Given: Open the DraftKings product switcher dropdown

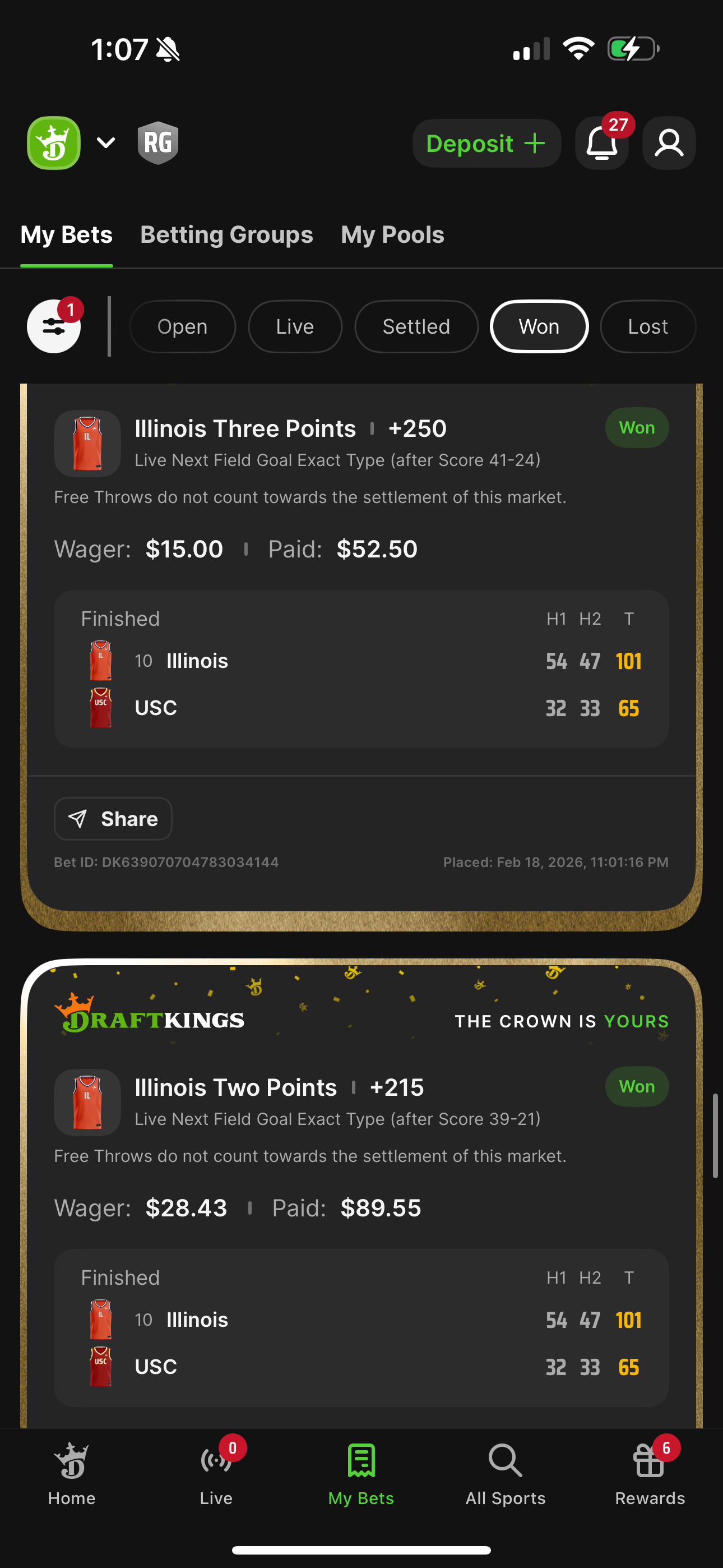Looking at the screenshot, I should 105,143.
